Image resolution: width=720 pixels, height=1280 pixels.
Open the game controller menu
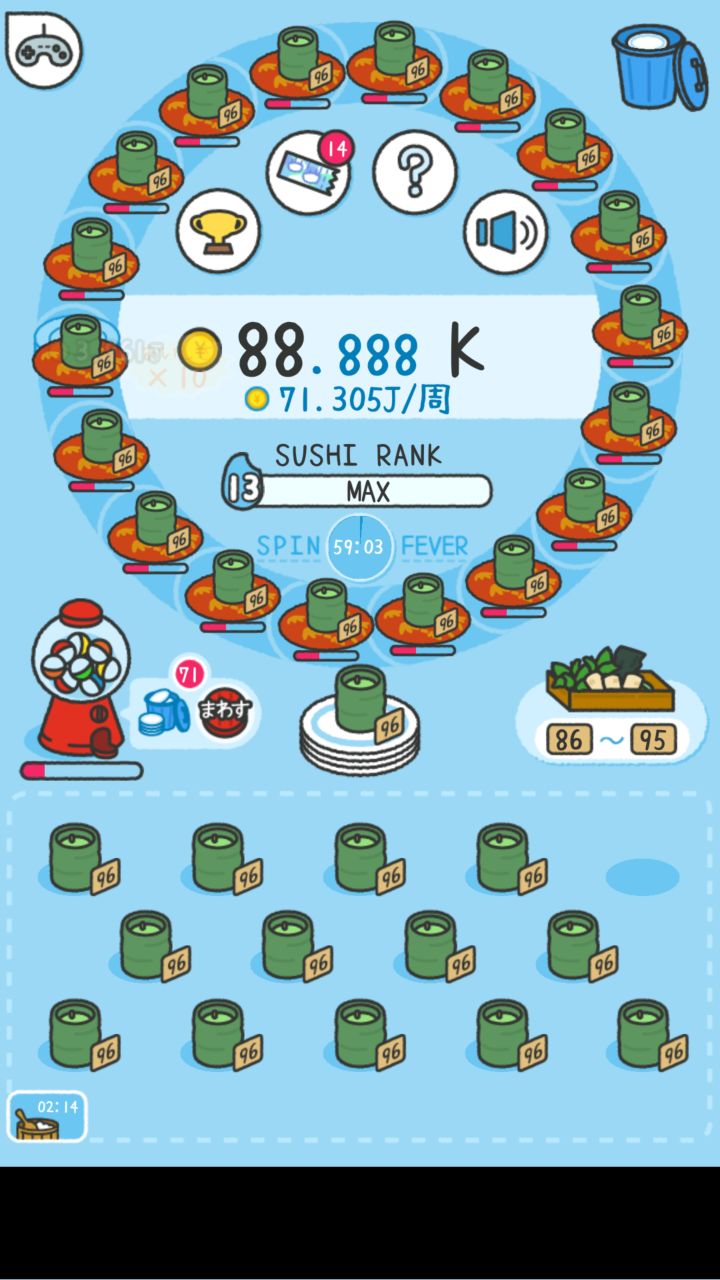point(42,47)
